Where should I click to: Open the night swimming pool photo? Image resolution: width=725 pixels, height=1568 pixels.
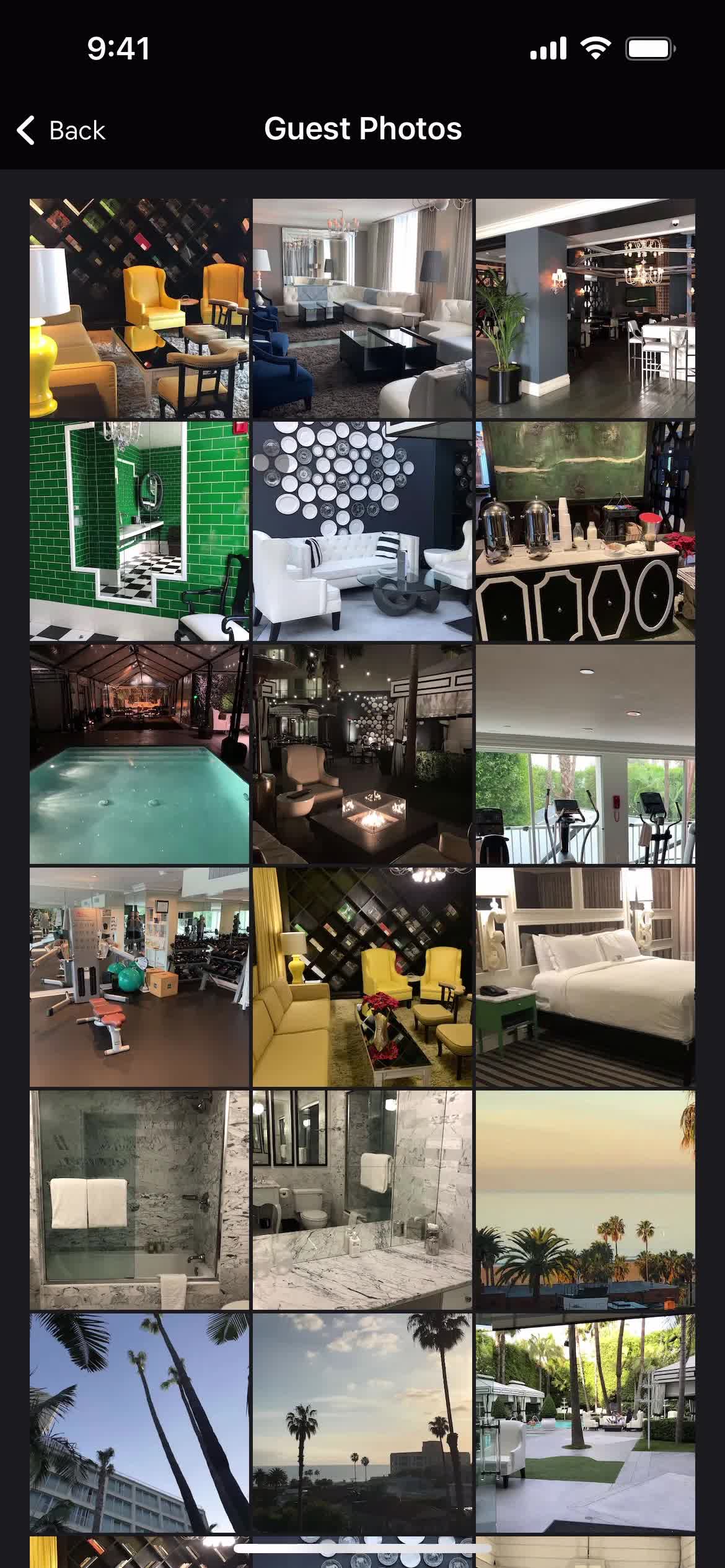pyautogui.click(x=139, y=754)
